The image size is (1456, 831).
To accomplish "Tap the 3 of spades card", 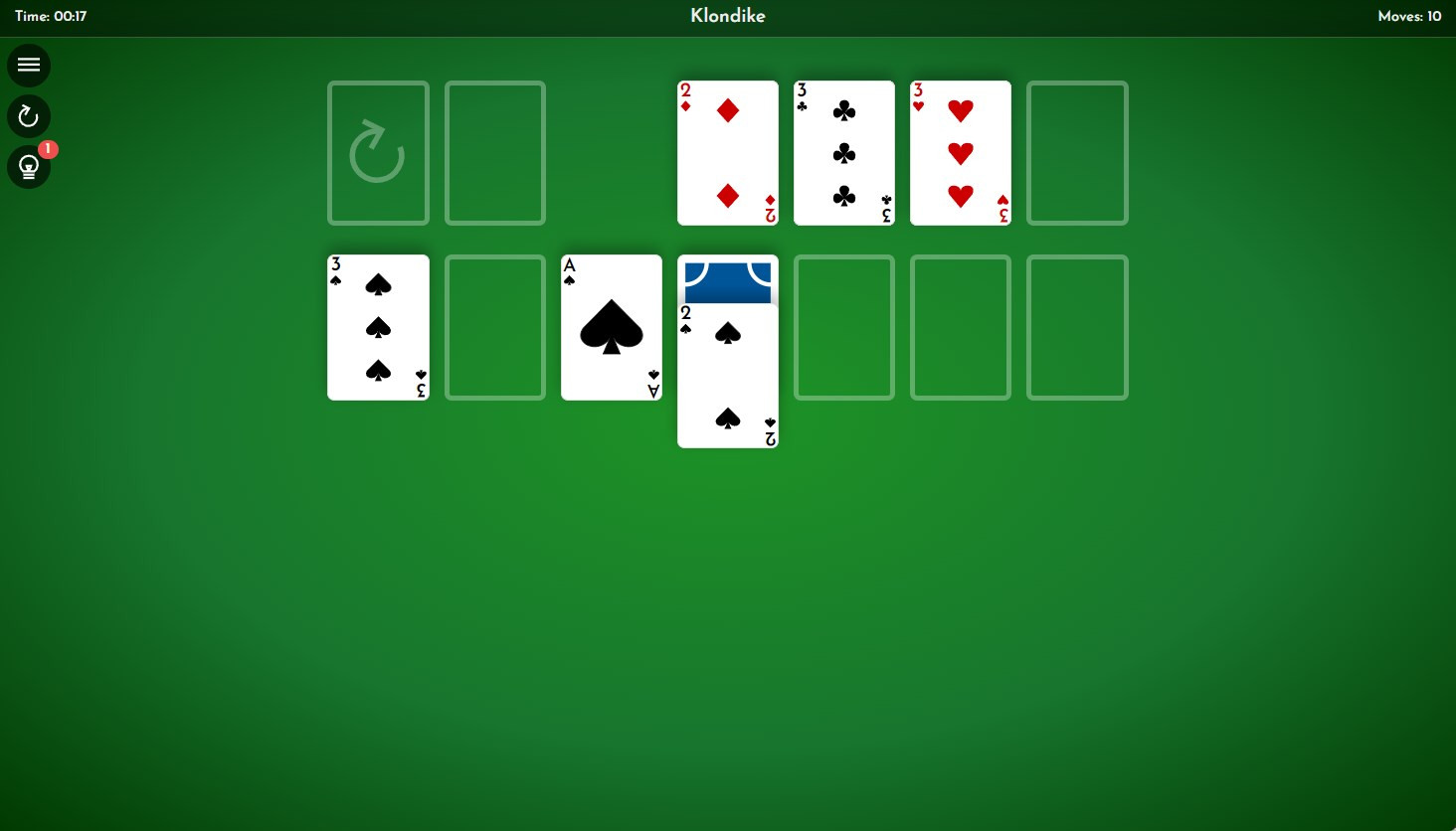I will coord(378,327).
